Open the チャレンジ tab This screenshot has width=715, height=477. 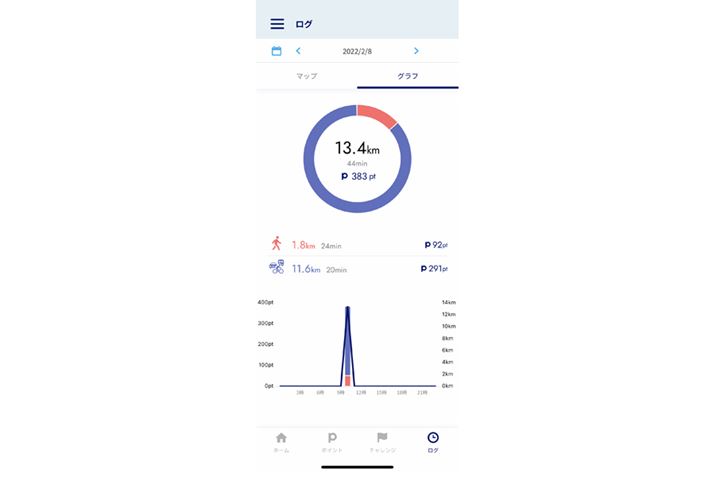[x=382, y=442]
